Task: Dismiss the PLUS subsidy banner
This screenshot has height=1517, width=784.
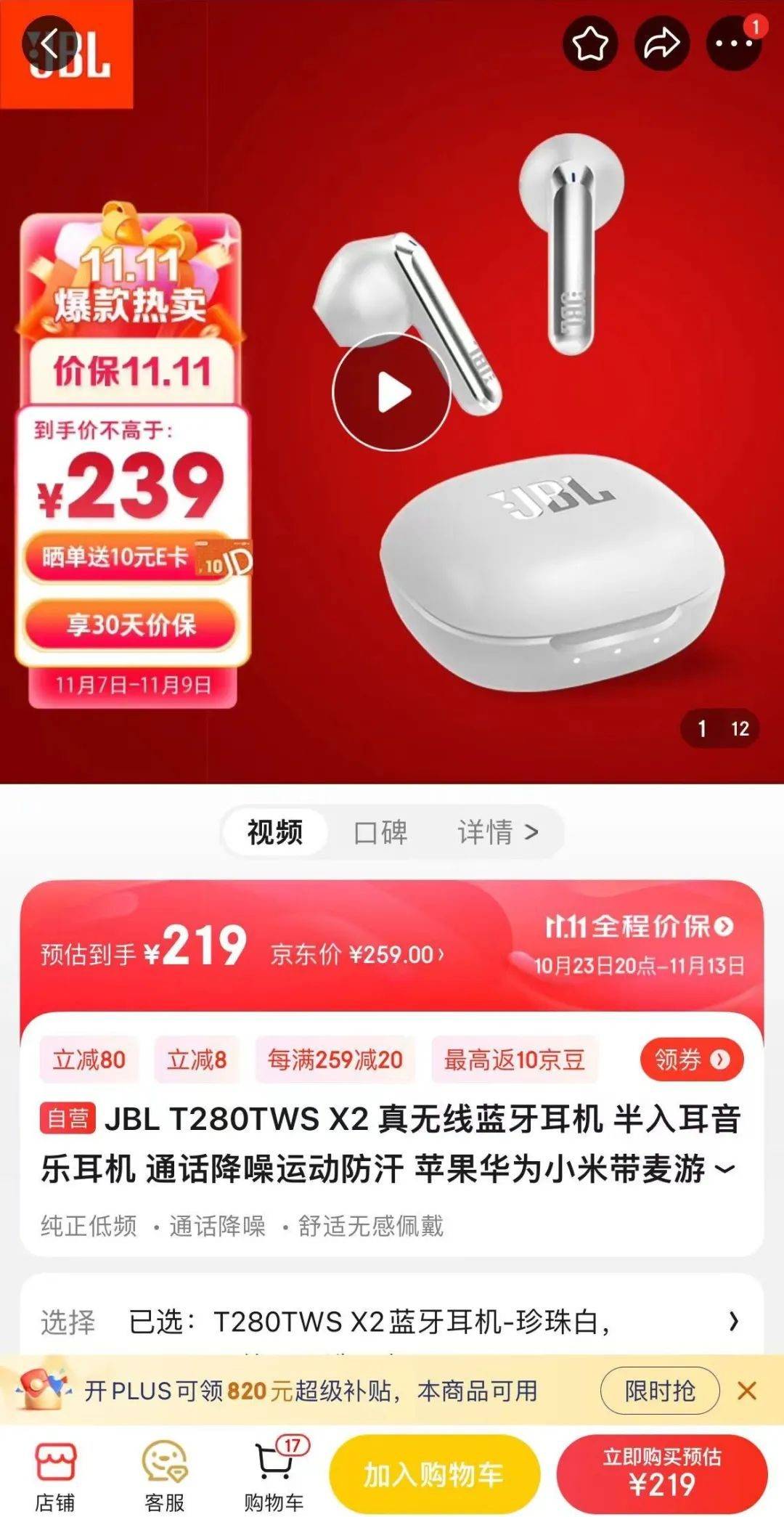Action: (746, 1391)
